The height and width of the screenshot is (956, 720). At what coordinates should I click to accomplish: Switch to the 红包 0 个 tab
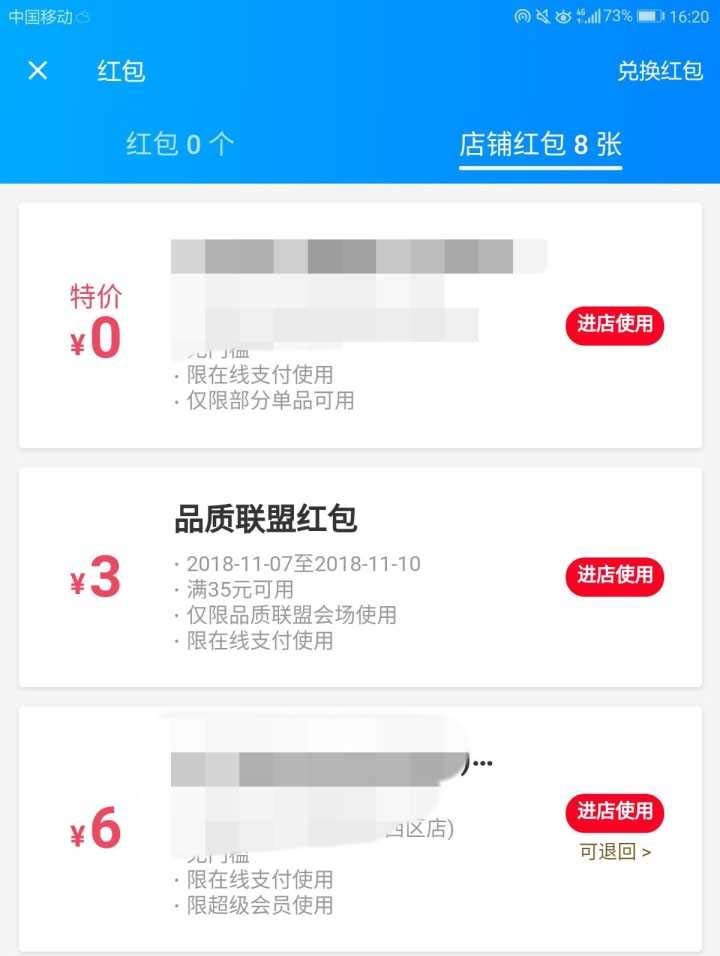pos(180,145)
